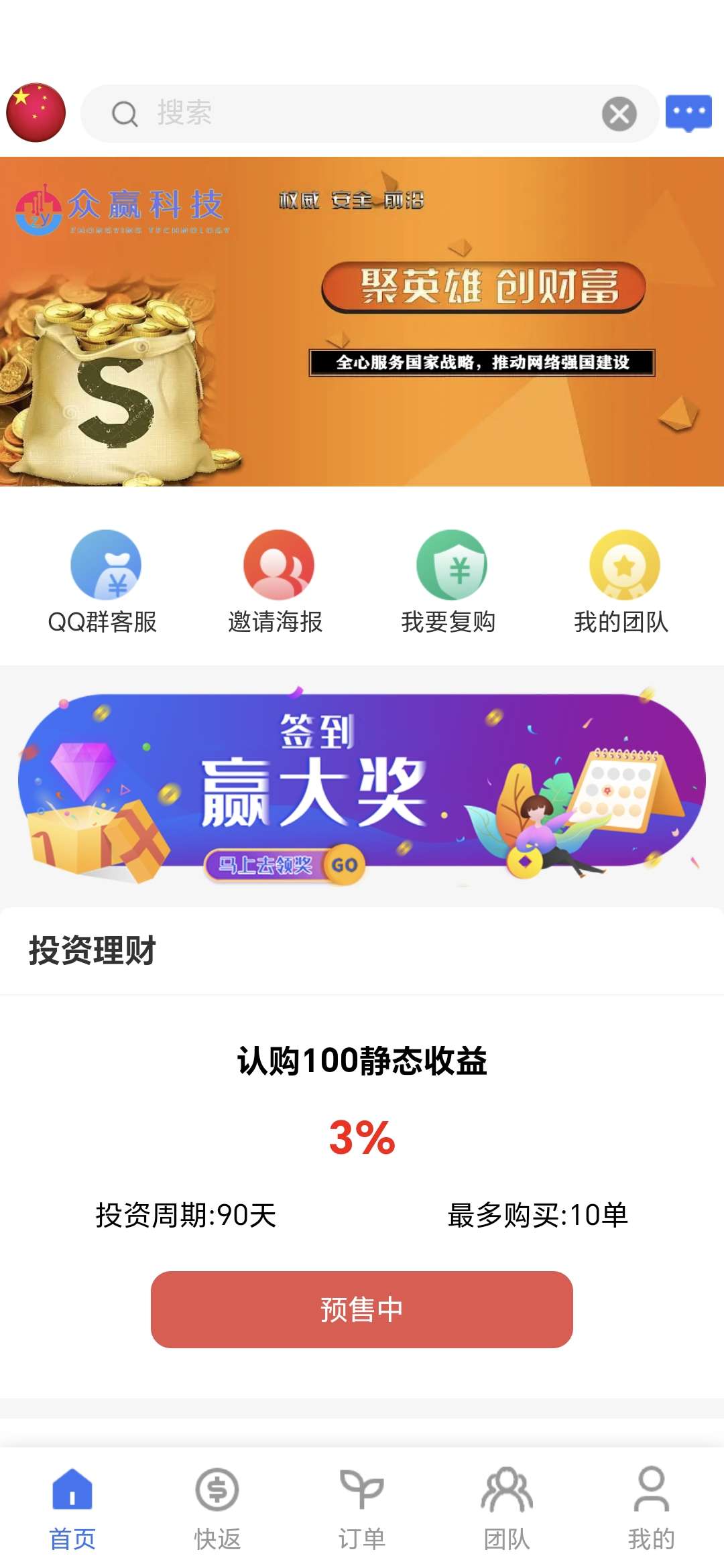724x1568 pixels.
Task: Open the blue chat message icon
Action: (x=688, y=113)
